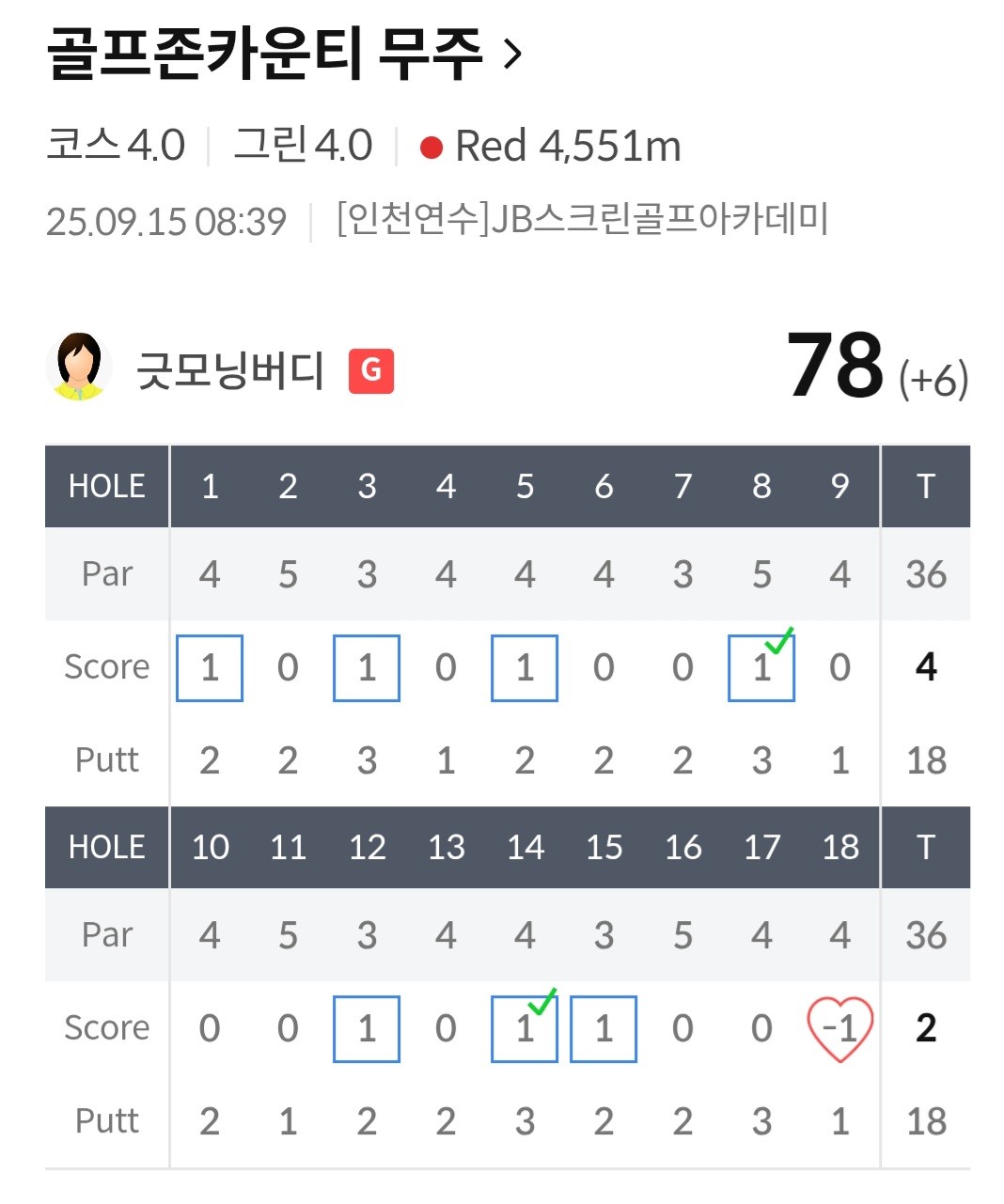Toggle the highlighted score box on hole 3
The image size is (1004, 1204).
coord(367,667)
